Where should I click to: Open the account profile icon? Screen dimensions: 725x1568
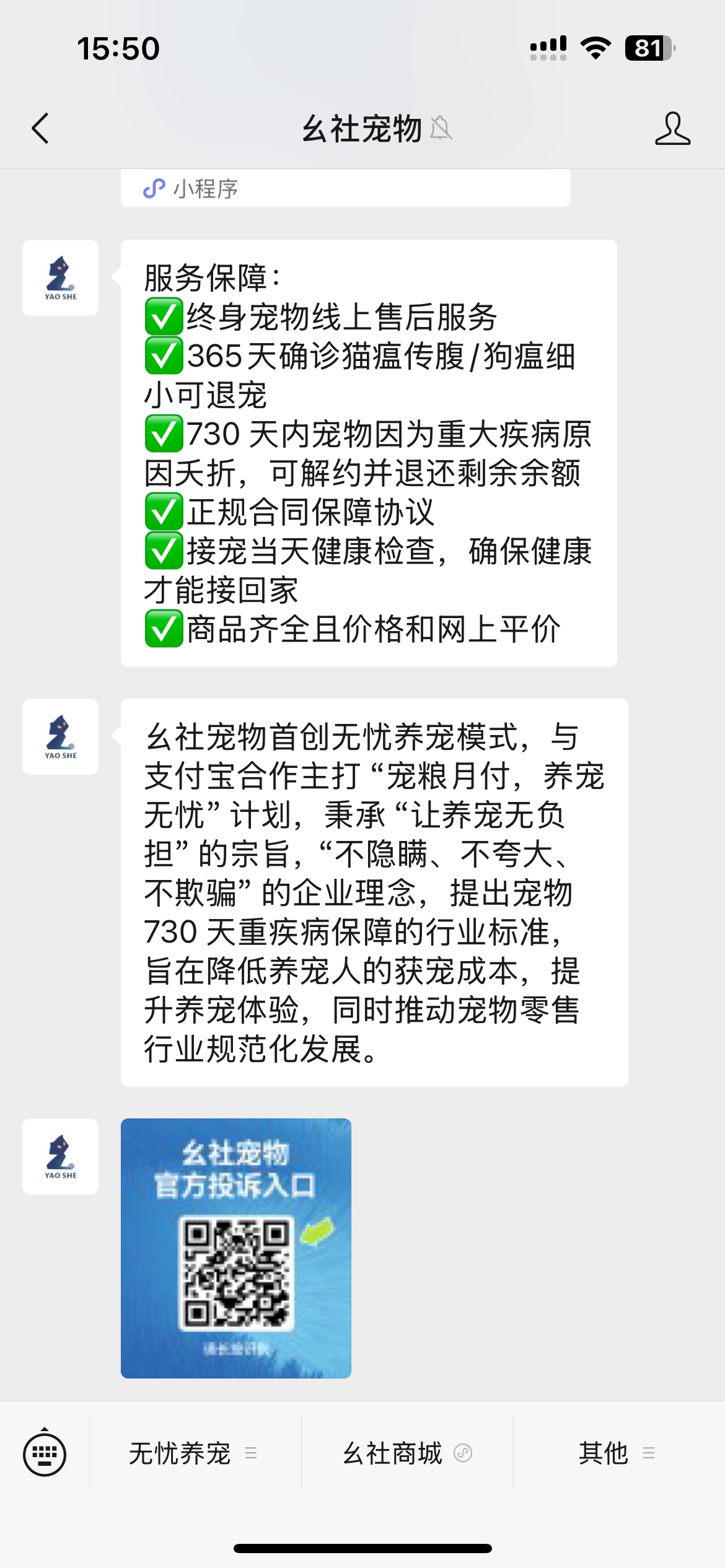[x=672, y=129]
